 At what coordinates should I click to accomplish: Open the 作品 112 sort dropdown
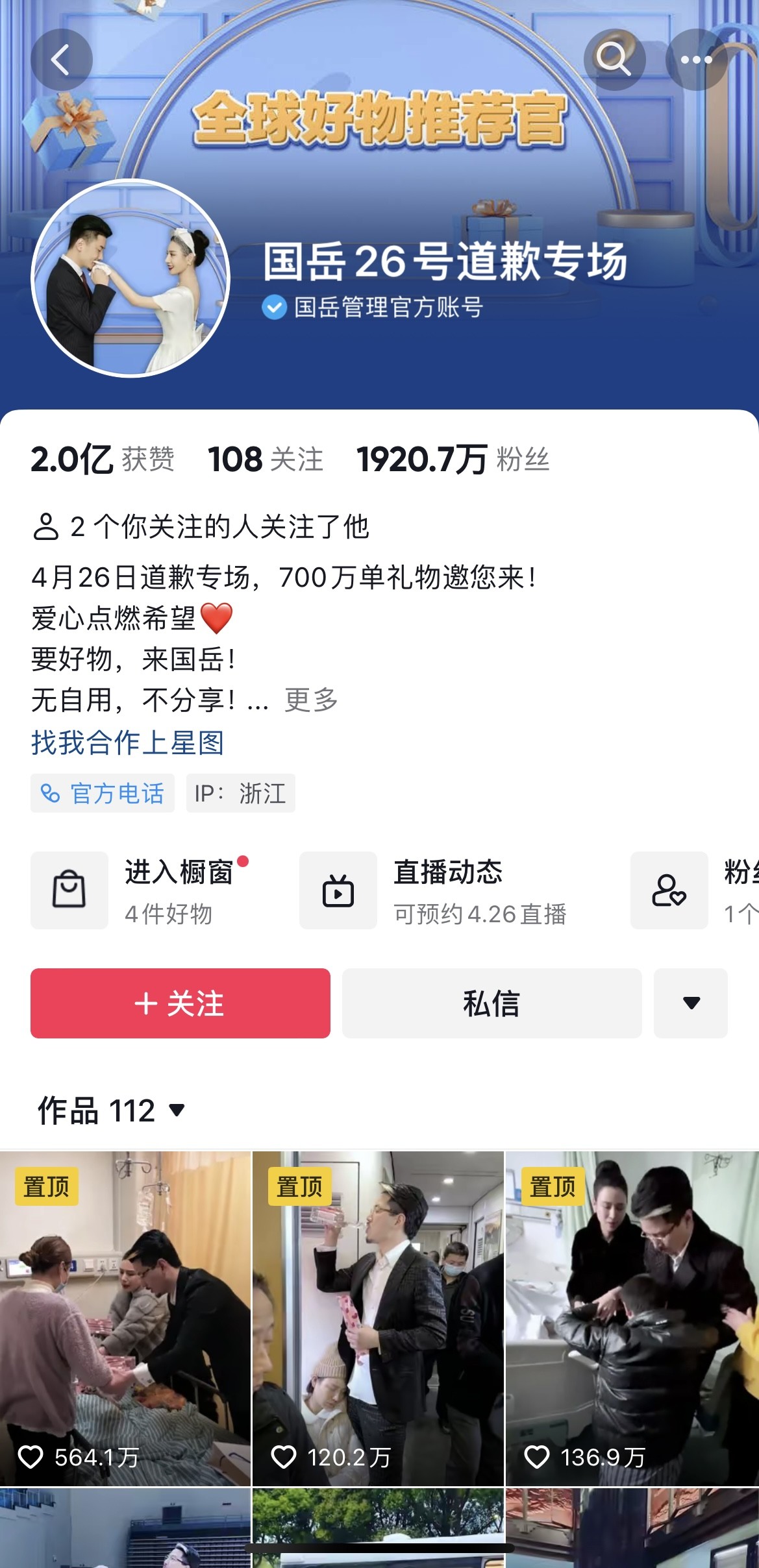click(112, 1110)
